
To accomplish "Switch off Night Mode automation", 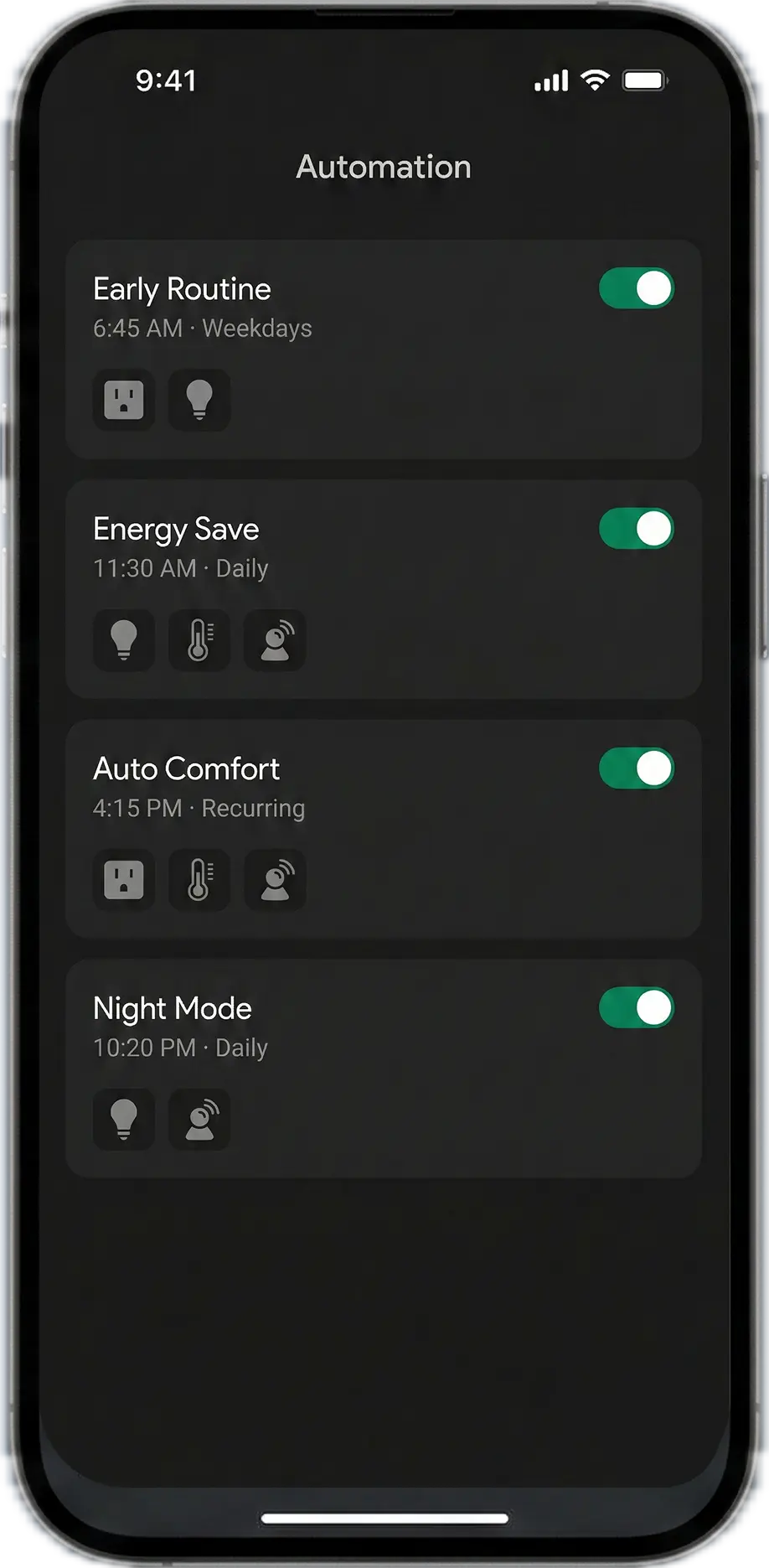I will click(x=637, y=1008).
